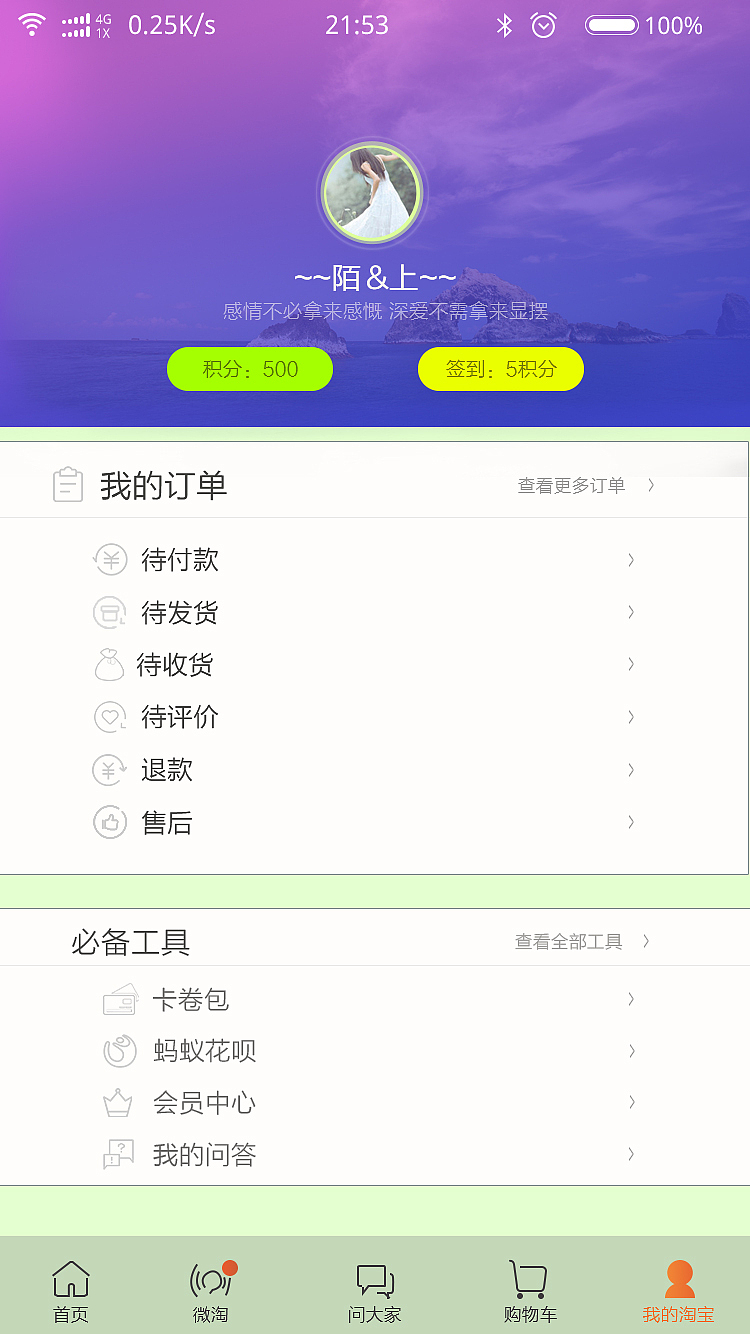Click the 蚂蚁花呗 Ant Huabei icon

(x=120, y=1051)
